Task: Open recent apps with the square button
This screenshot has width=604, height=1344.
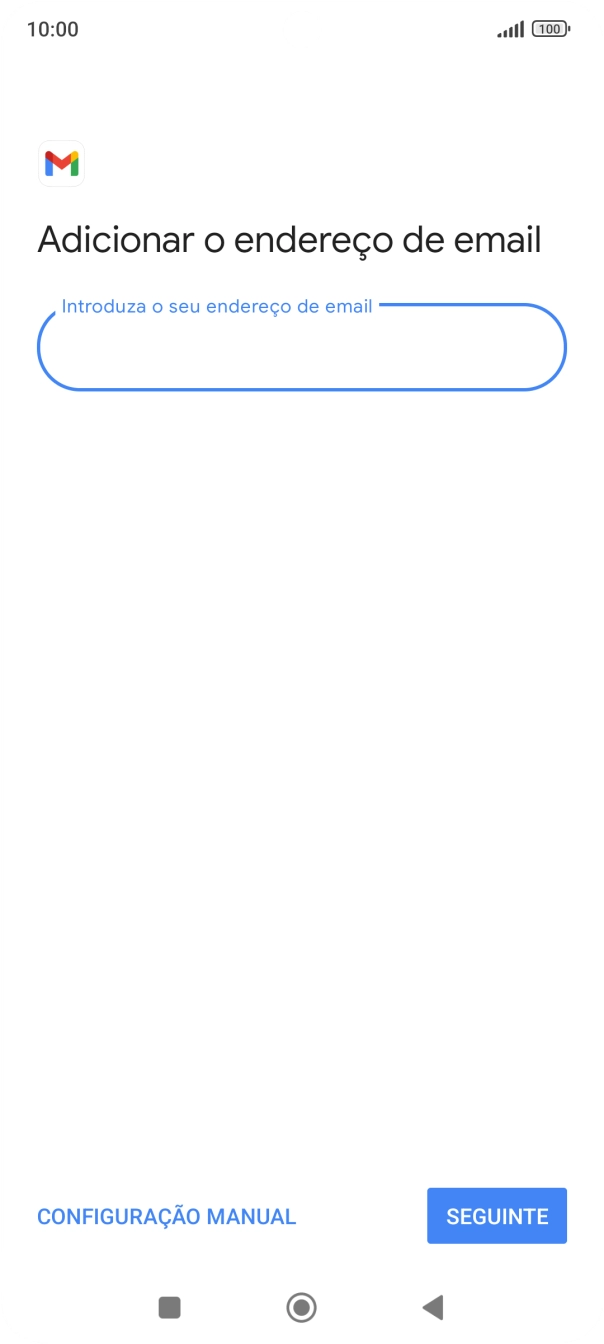Action: point(170,1307)
